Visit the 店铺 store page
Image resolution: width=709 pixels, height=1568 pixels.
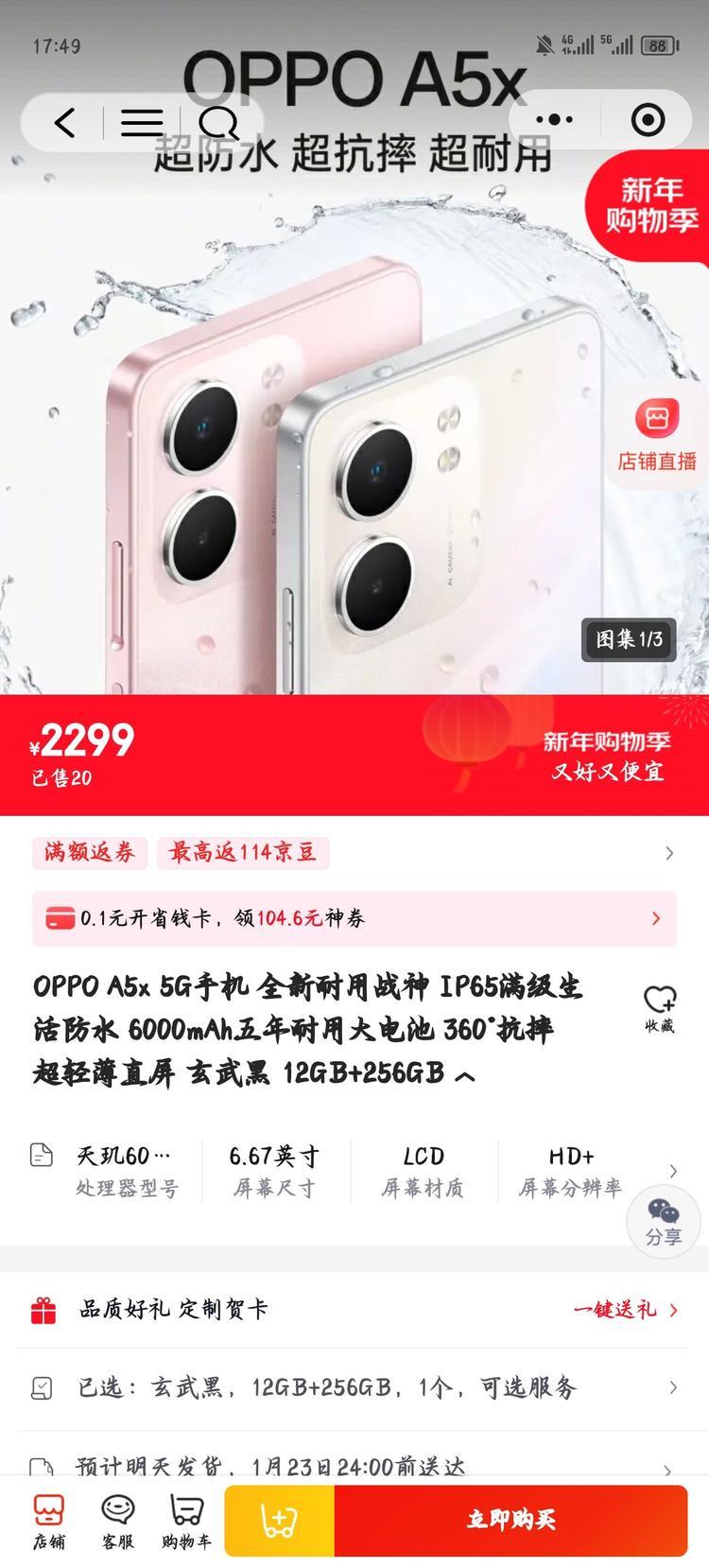(49, 1521)
